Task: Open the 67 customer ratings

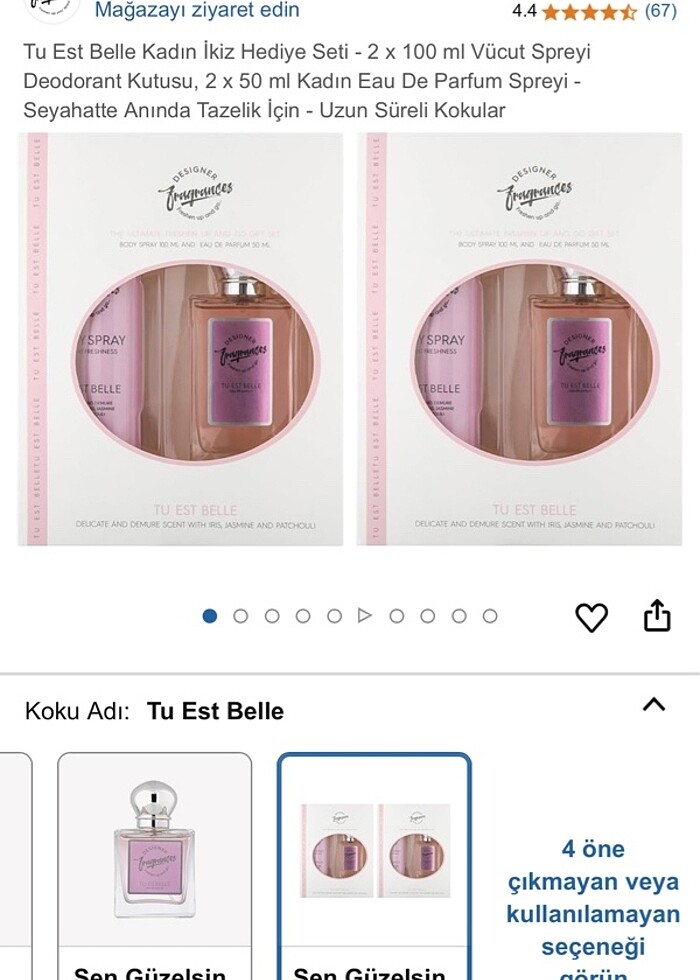Action: 660,11
